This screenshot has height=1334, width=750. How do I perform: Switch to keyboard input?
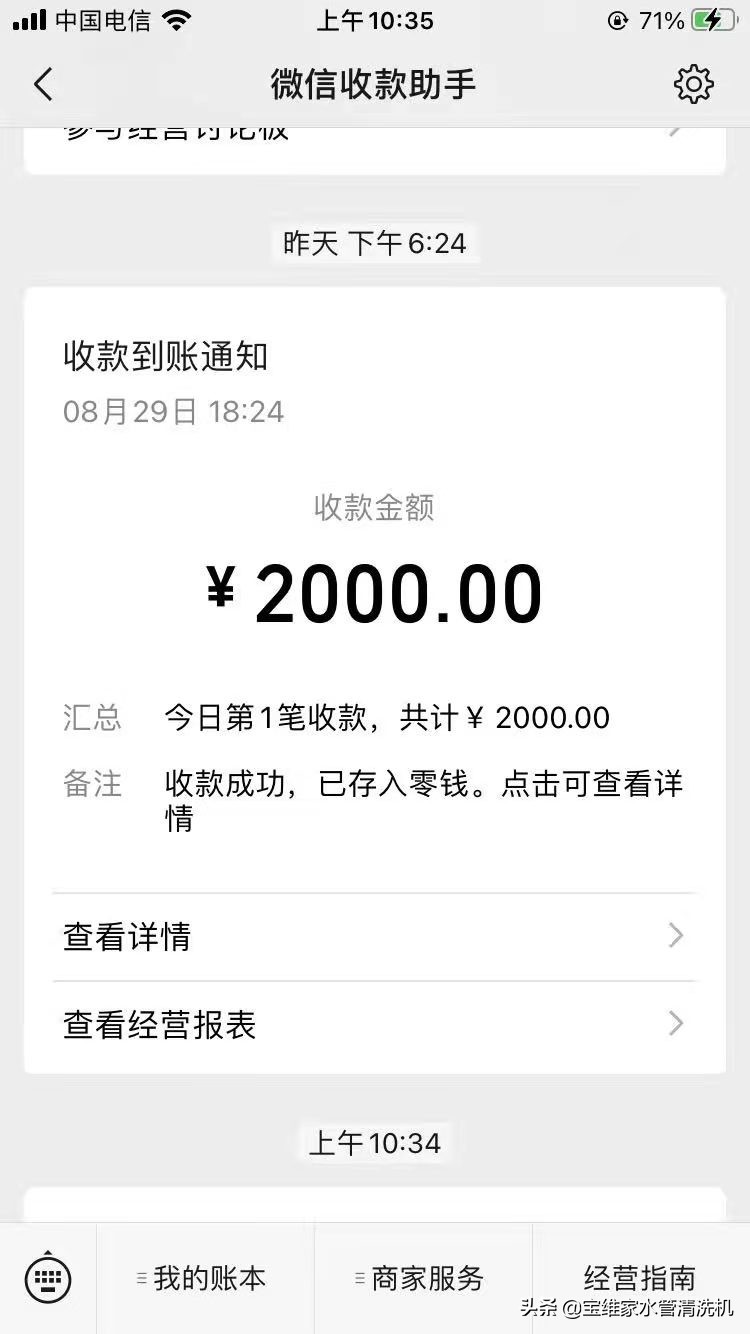tap(47, 1277)
